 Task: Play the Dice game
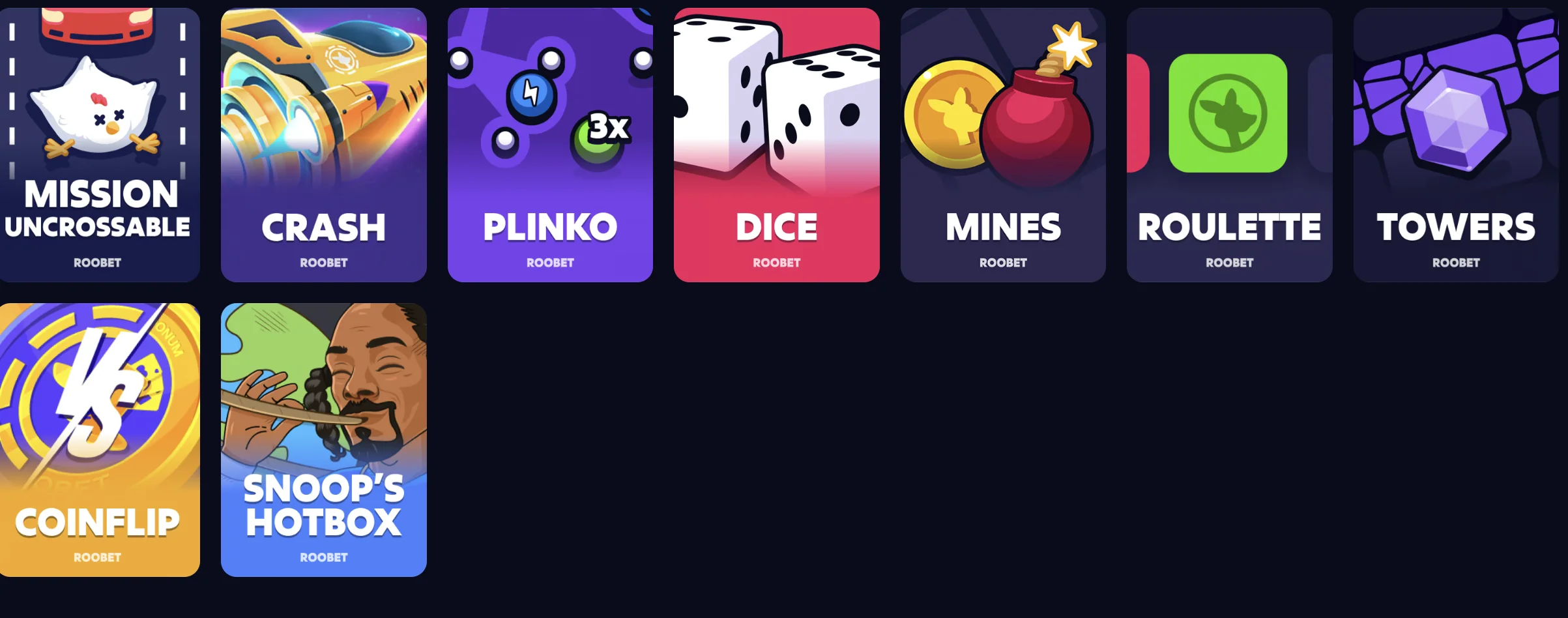coord(776,145)
